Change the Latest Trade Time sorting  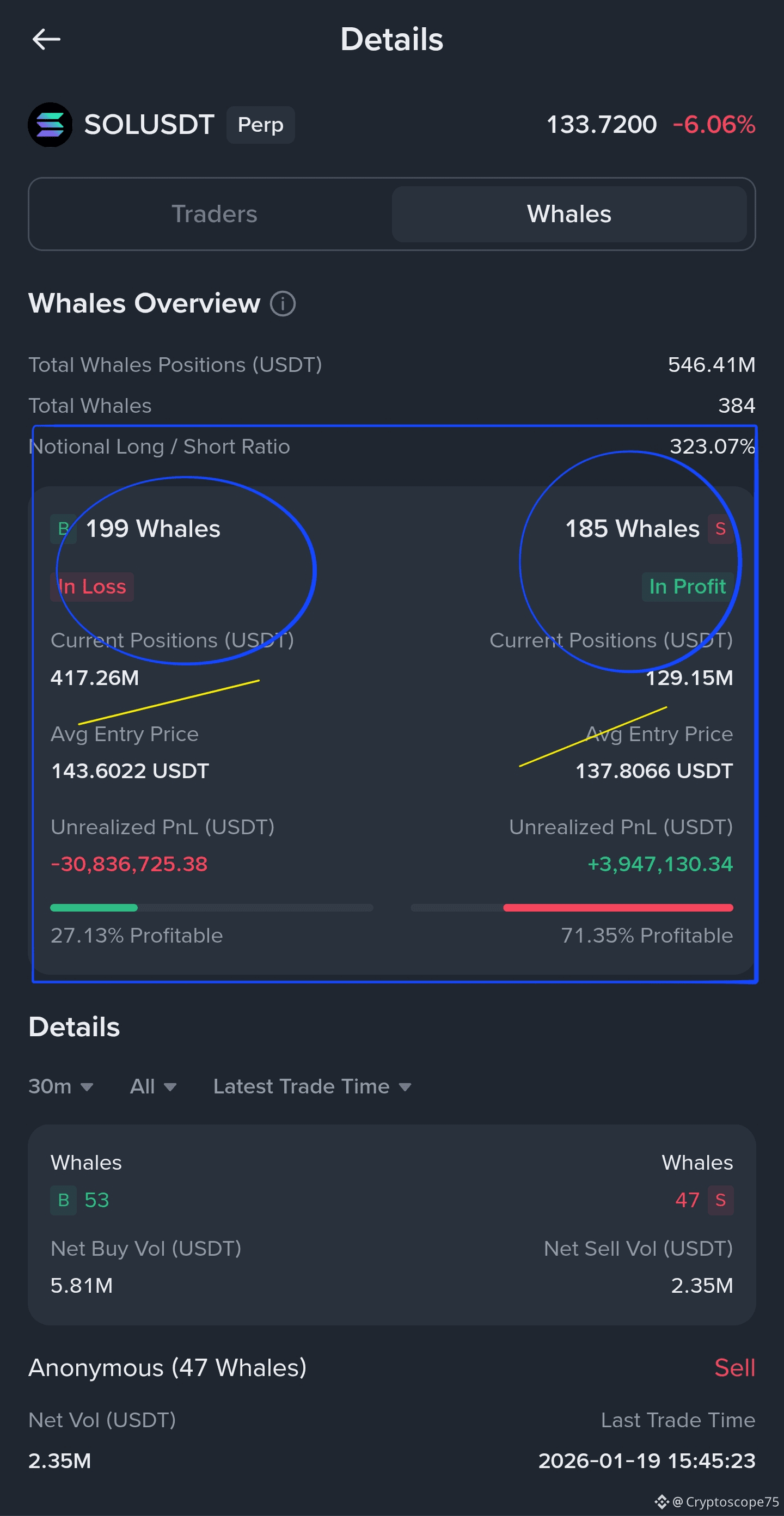point(312,1086)
